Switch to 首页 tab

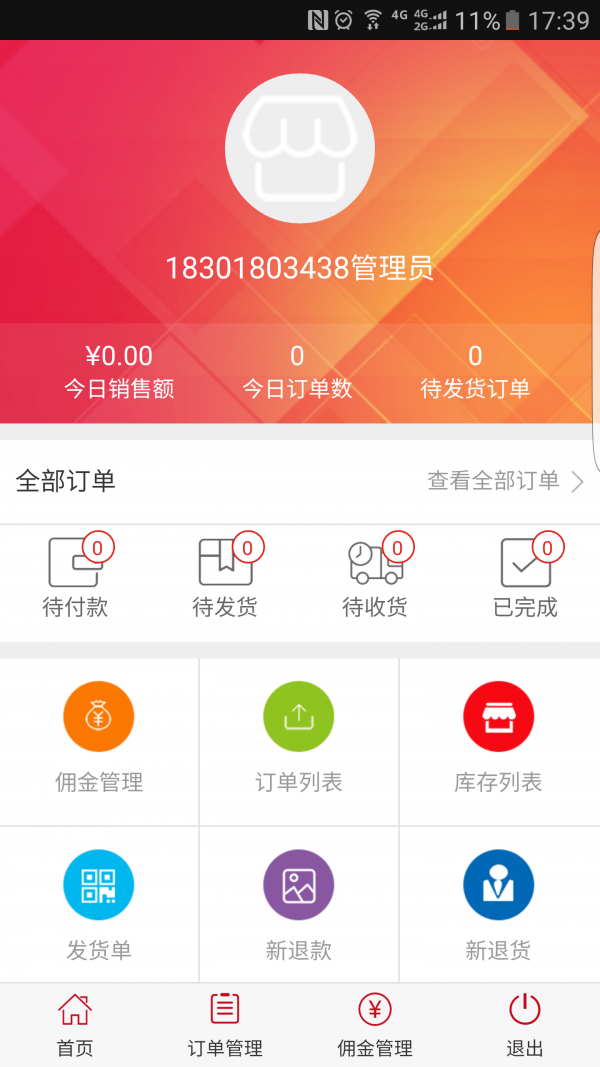click(75, 1025)
